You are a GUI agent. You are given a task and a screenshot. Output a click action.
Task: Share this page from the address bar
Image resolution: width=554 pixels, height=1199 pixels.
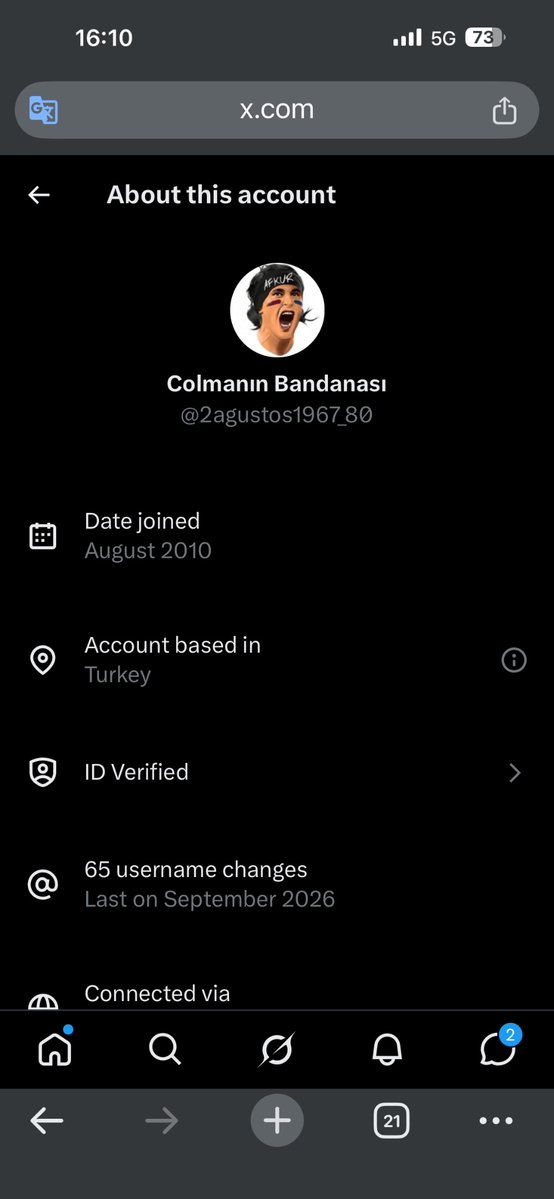[504, 110]
